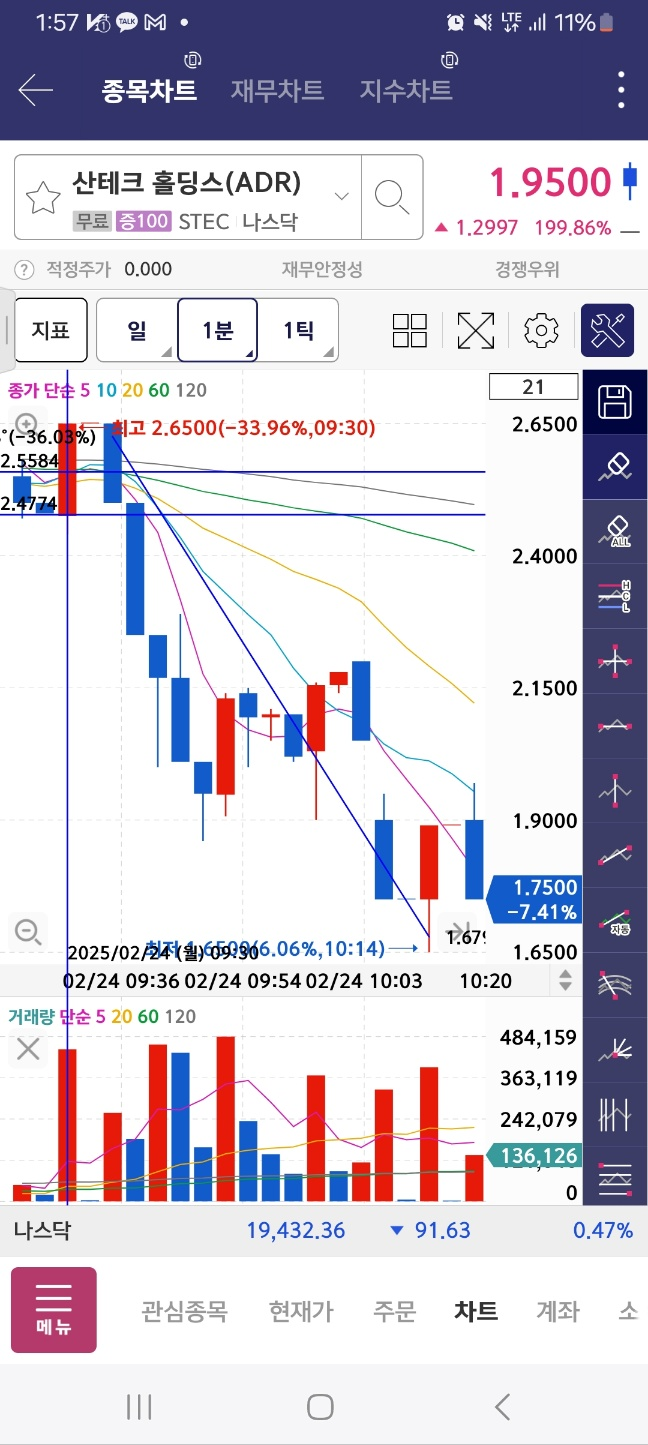Go to the 현재가 tab
Screen dimensions: 648x1445
click(x=300, y=1310)
